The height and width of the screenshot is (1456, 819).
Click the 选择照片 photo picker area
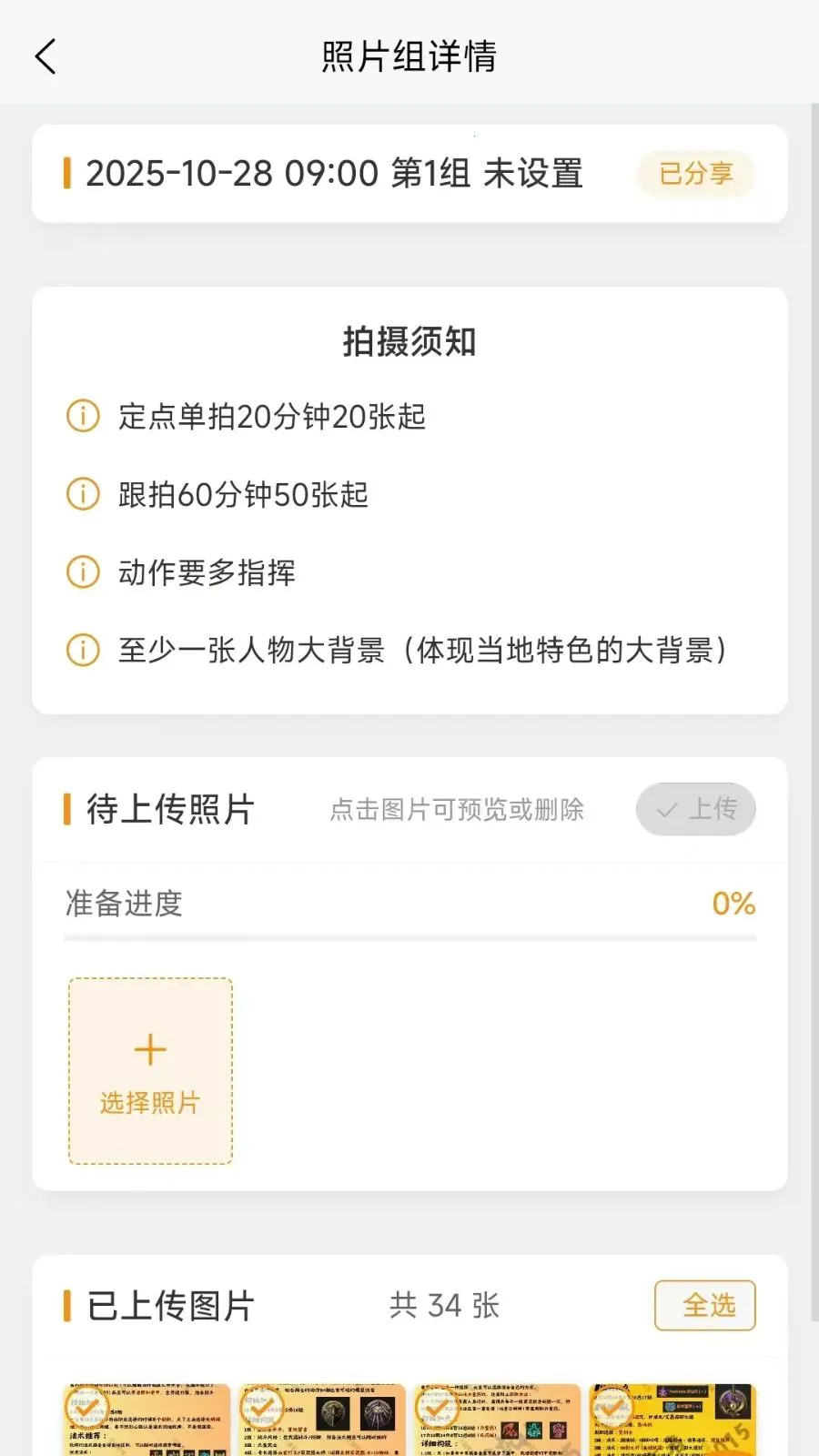[149, 1071]
